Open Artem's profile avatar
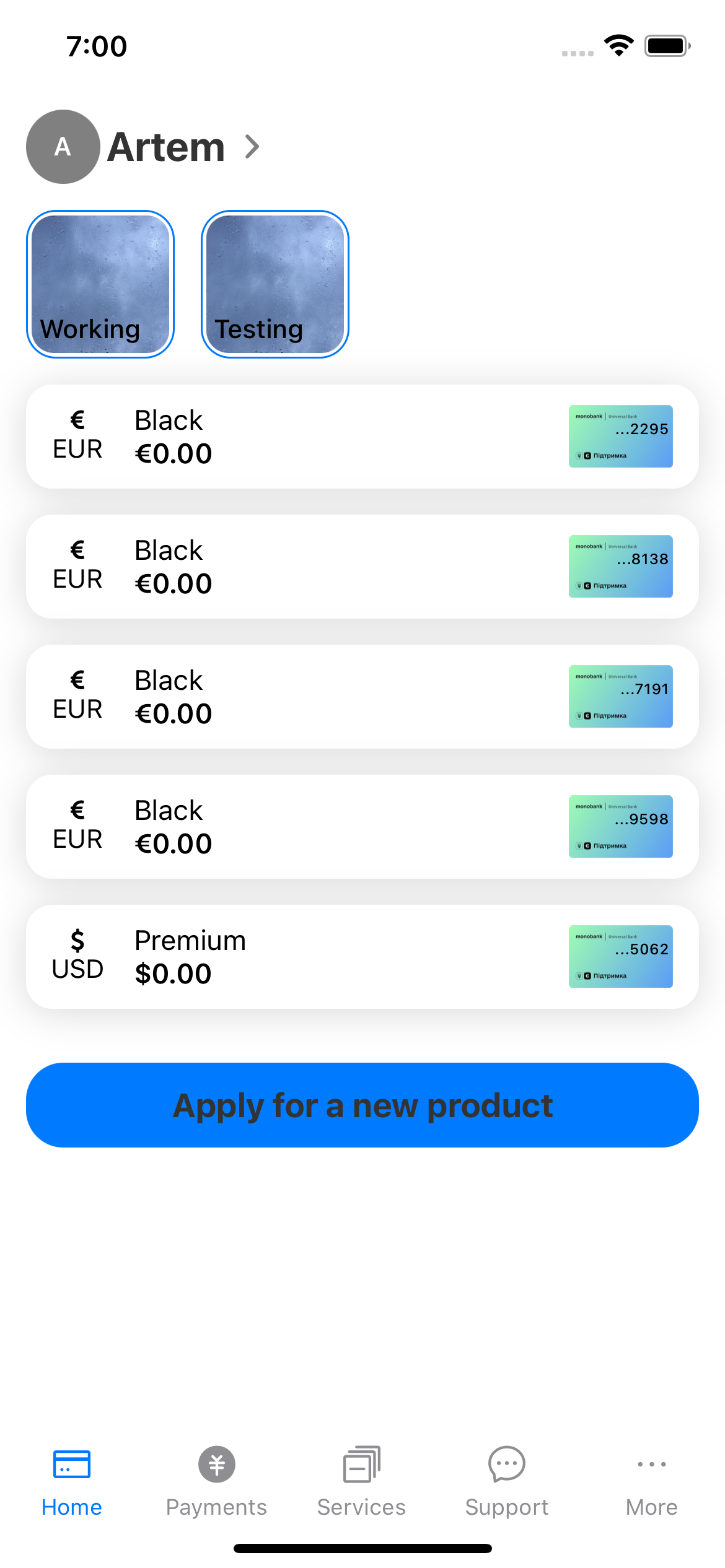Screen dimensions: 725x1568 coord(62,147)
